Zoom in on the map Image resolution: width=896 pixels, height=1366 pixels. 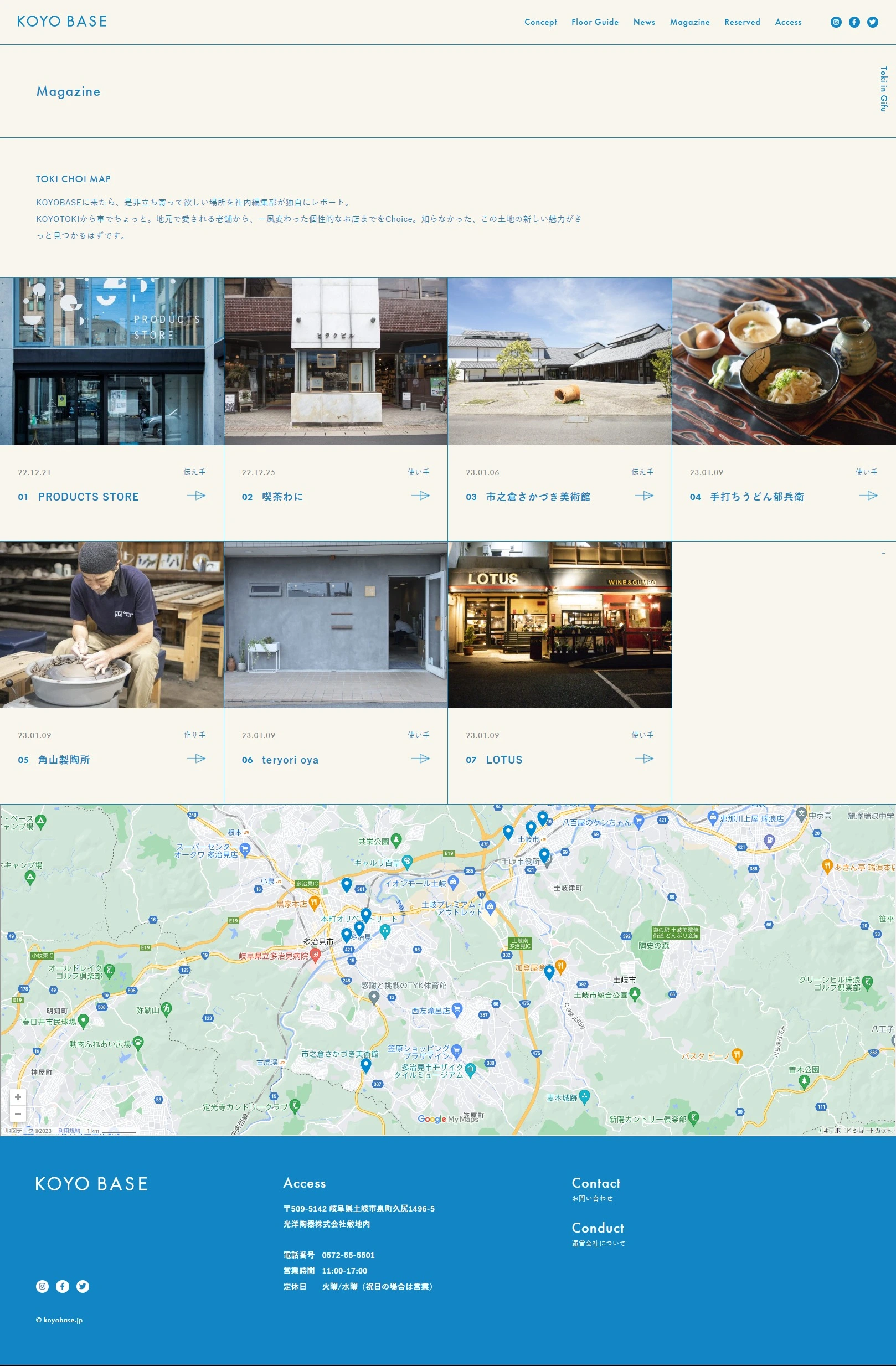18,1097
